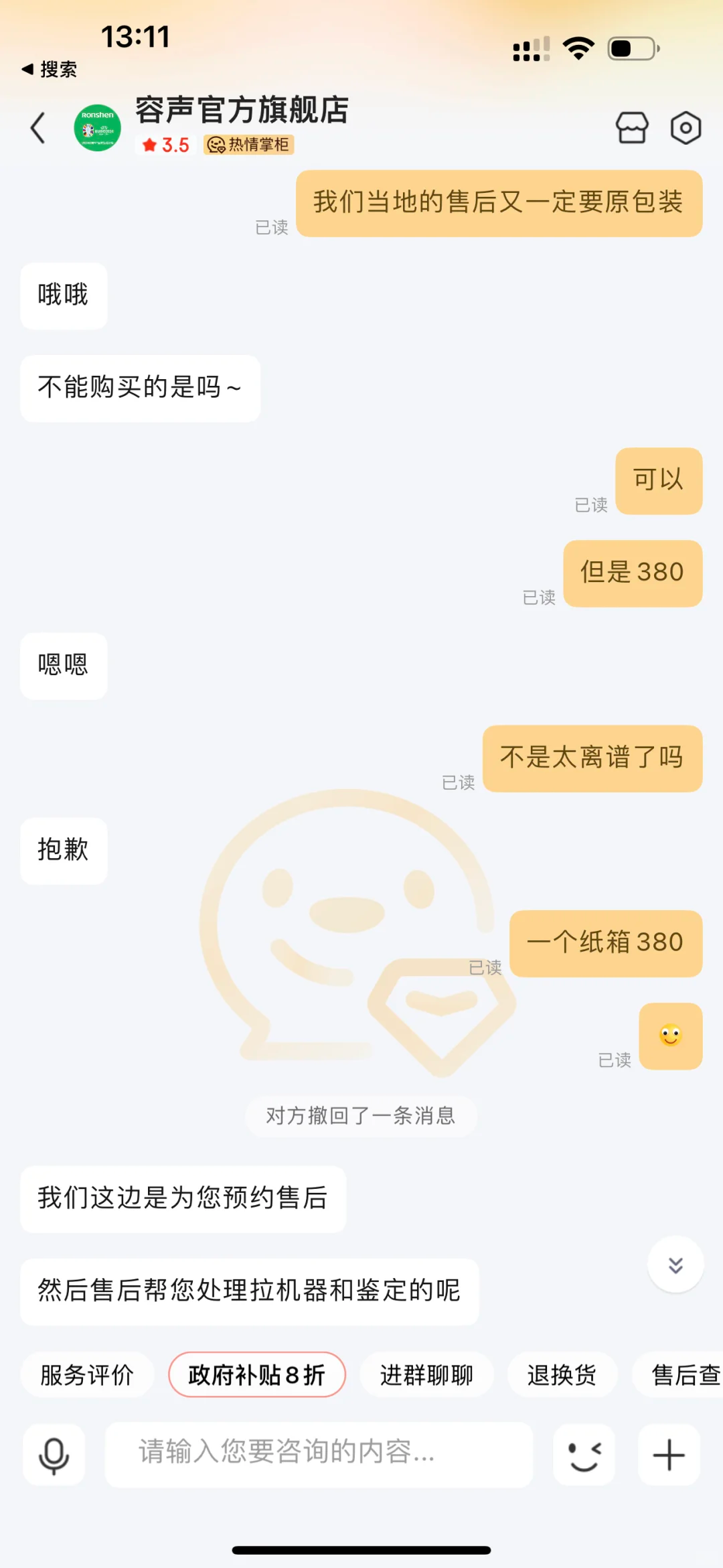The width and height of the screenshot is (723, 1568).
Task: Tap the red star rating icon
Action: (151, 145)
